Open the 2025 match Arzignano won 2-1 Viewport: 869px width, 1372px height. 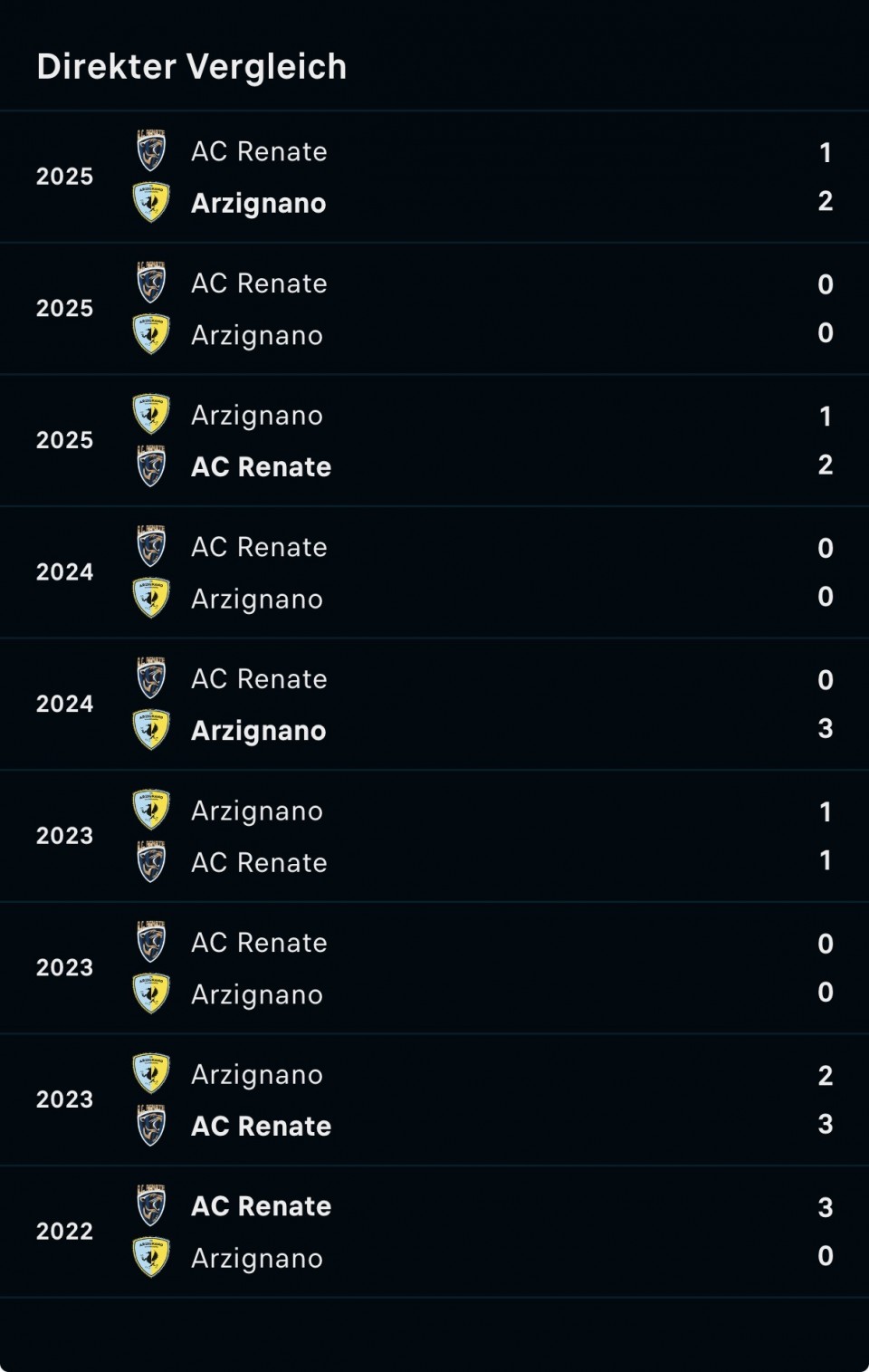[x=434, y=177]
